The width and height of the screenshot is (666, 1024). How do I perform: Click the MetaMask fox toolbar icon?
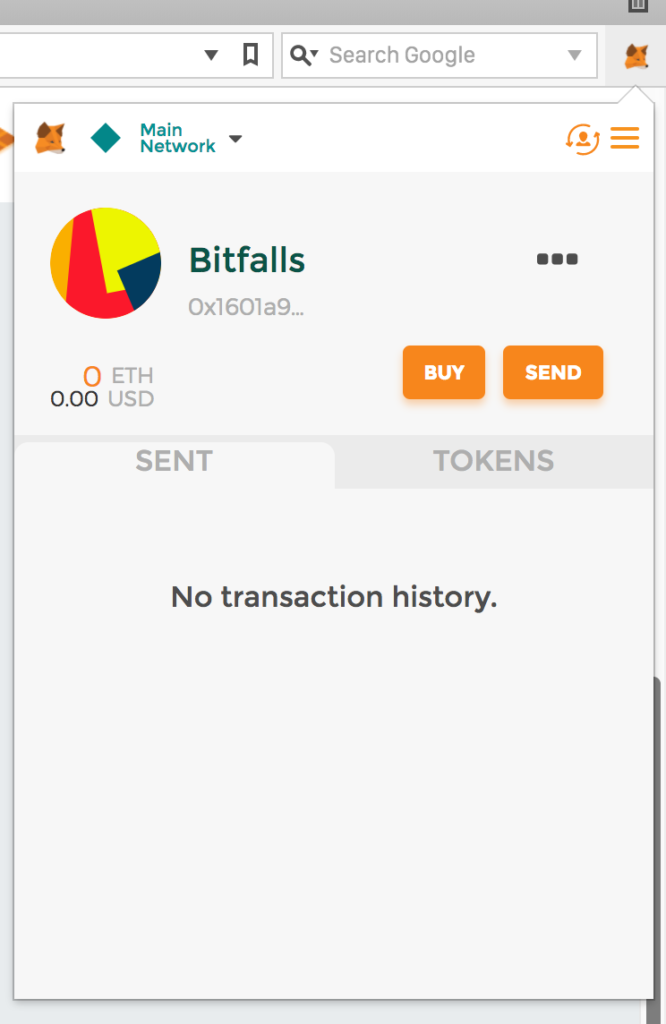(x=636, y=56)
